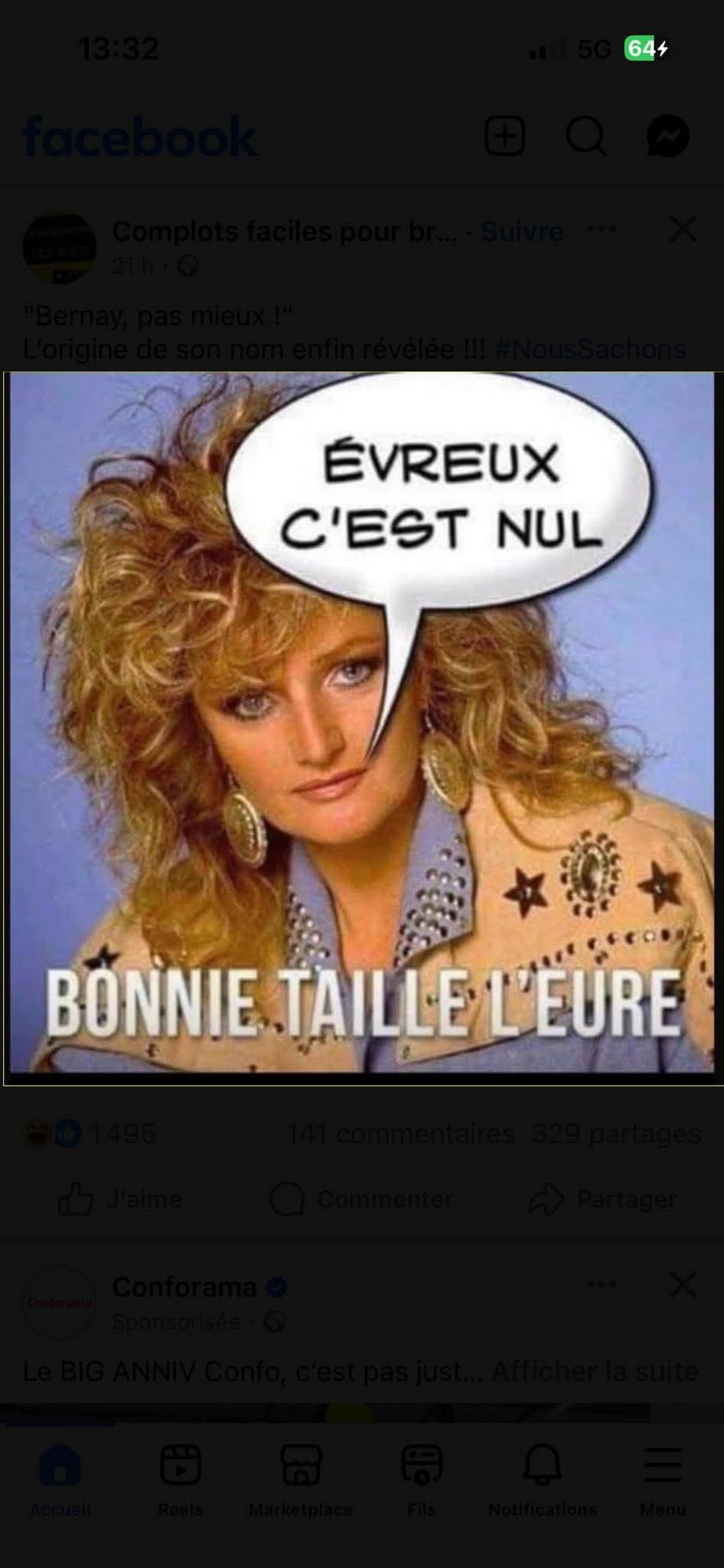Expand Conforama text with Afficher la suite

[595, 1370]
